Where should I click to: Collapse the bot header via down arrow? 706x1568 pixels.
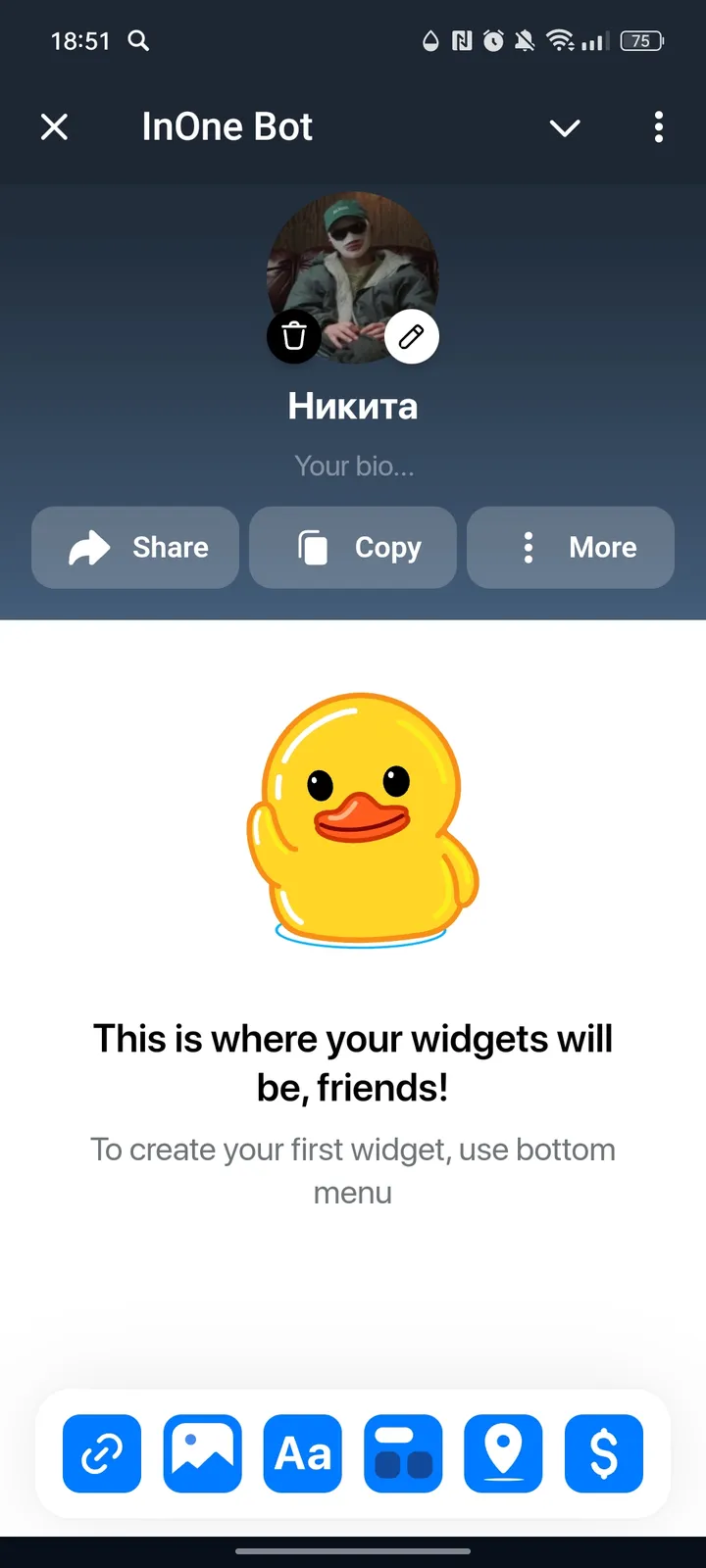pyautogui.click(x=564, y=127)
